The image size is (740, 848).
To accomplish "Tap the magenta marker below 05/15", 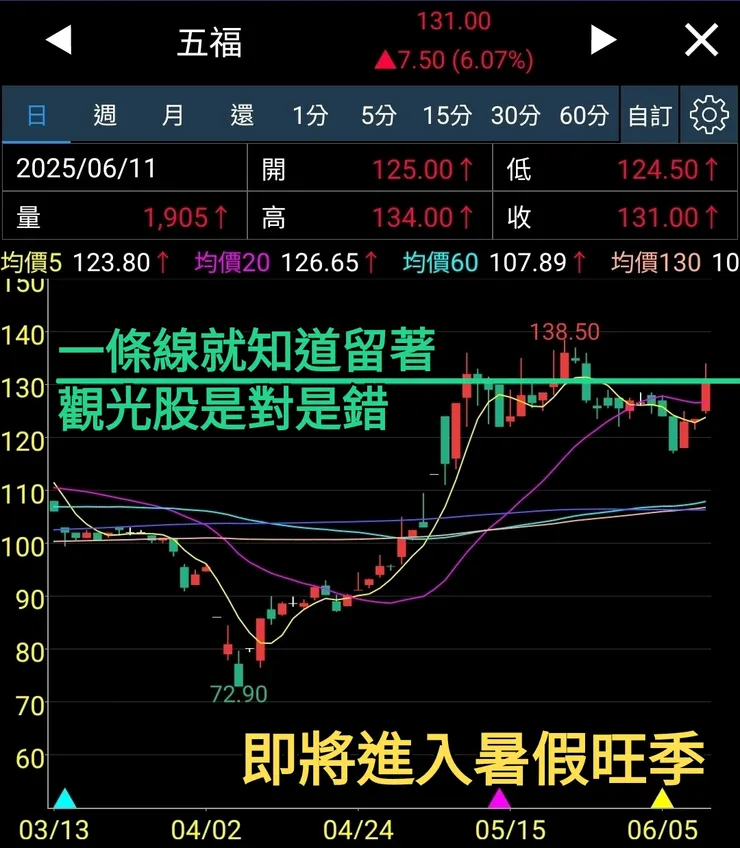I will 497,797.
